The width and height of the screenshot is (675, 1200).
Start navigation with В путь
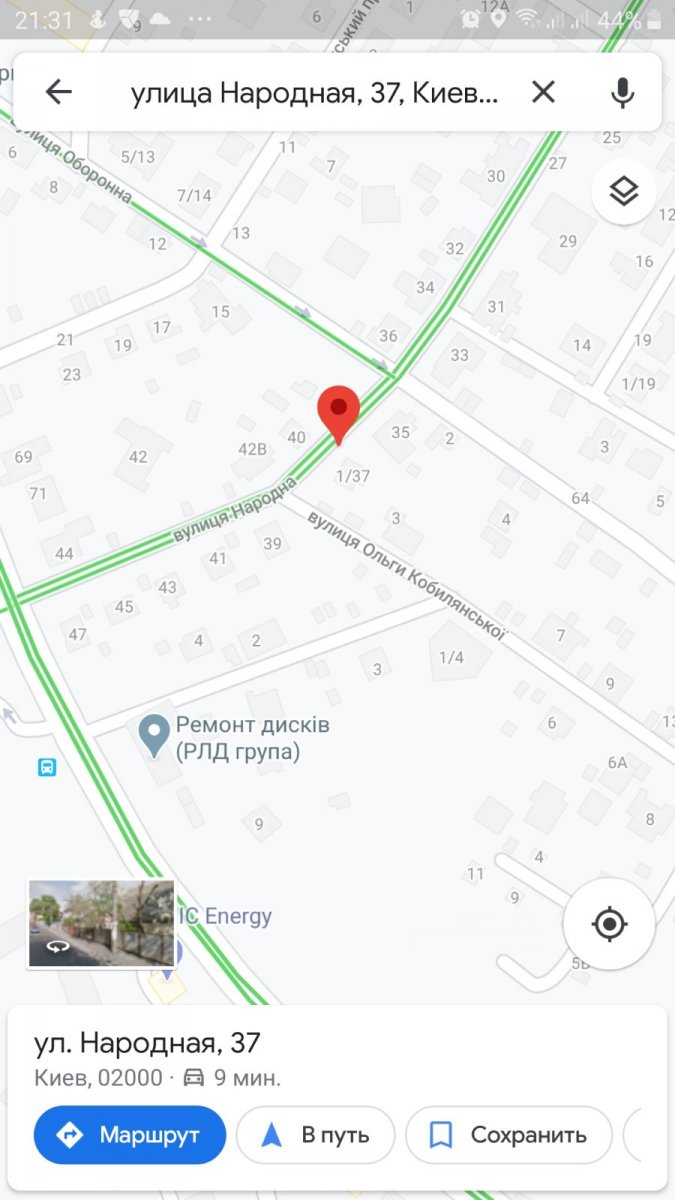(316, 1135)
